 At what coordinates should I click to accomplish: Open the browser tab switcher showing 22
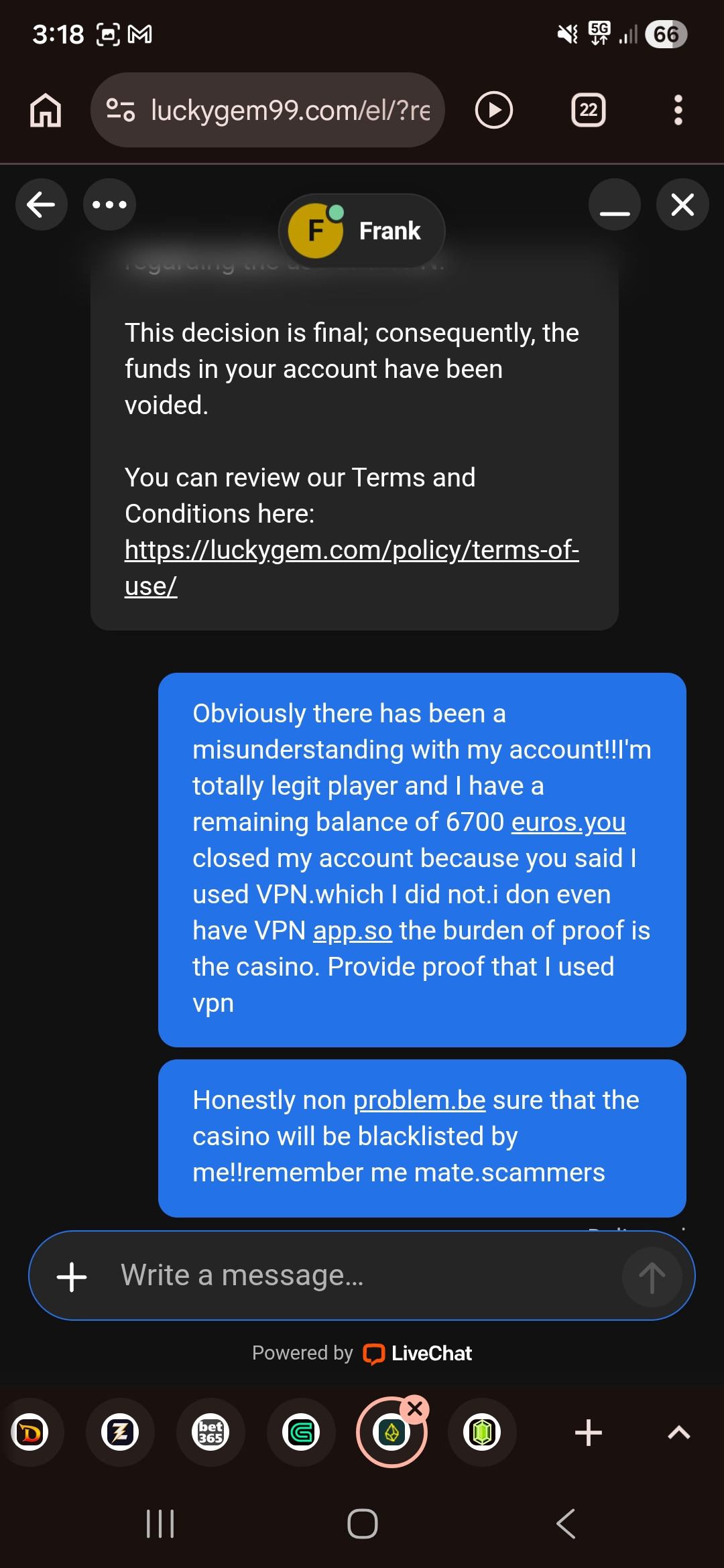coord(589,110)
